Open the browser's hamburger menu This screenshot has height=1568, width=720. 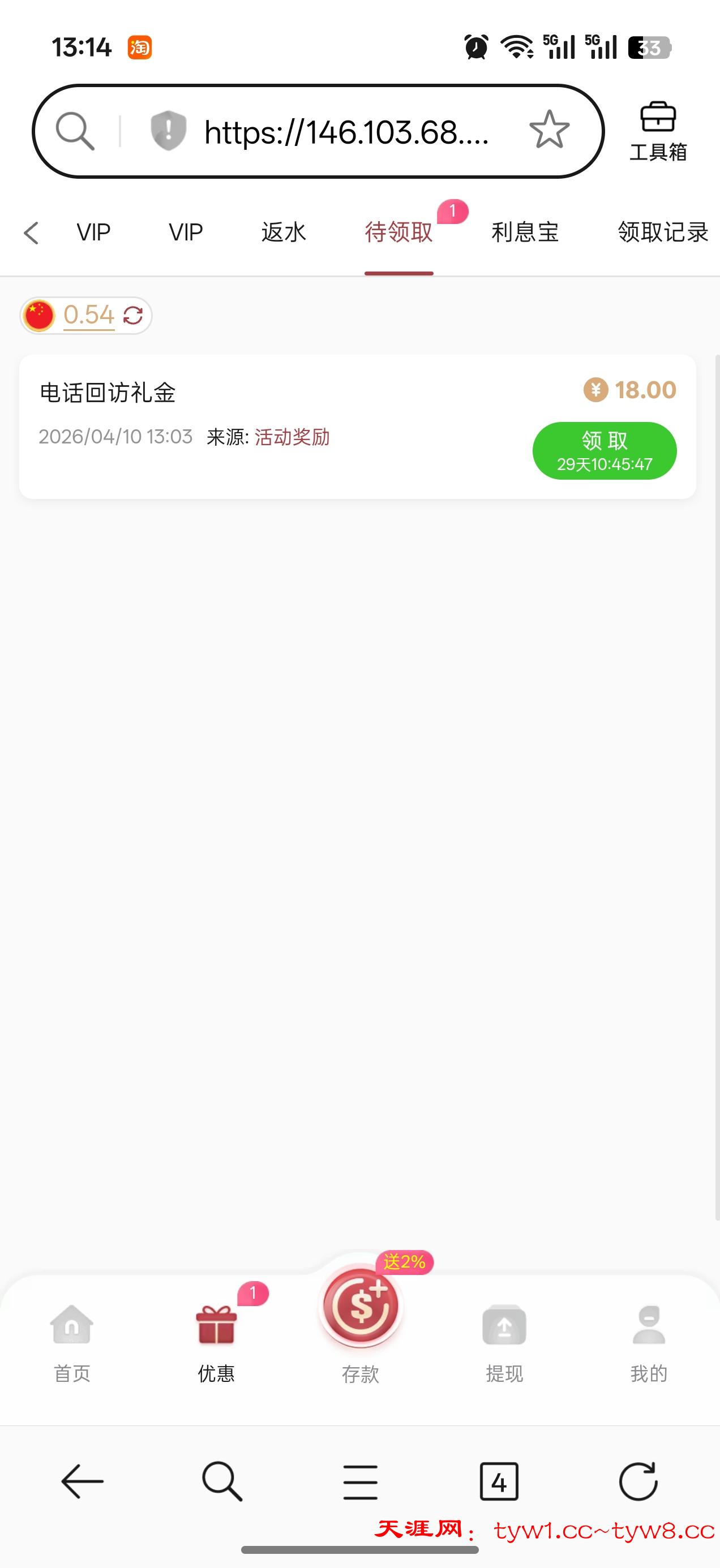pos(360,1481)
